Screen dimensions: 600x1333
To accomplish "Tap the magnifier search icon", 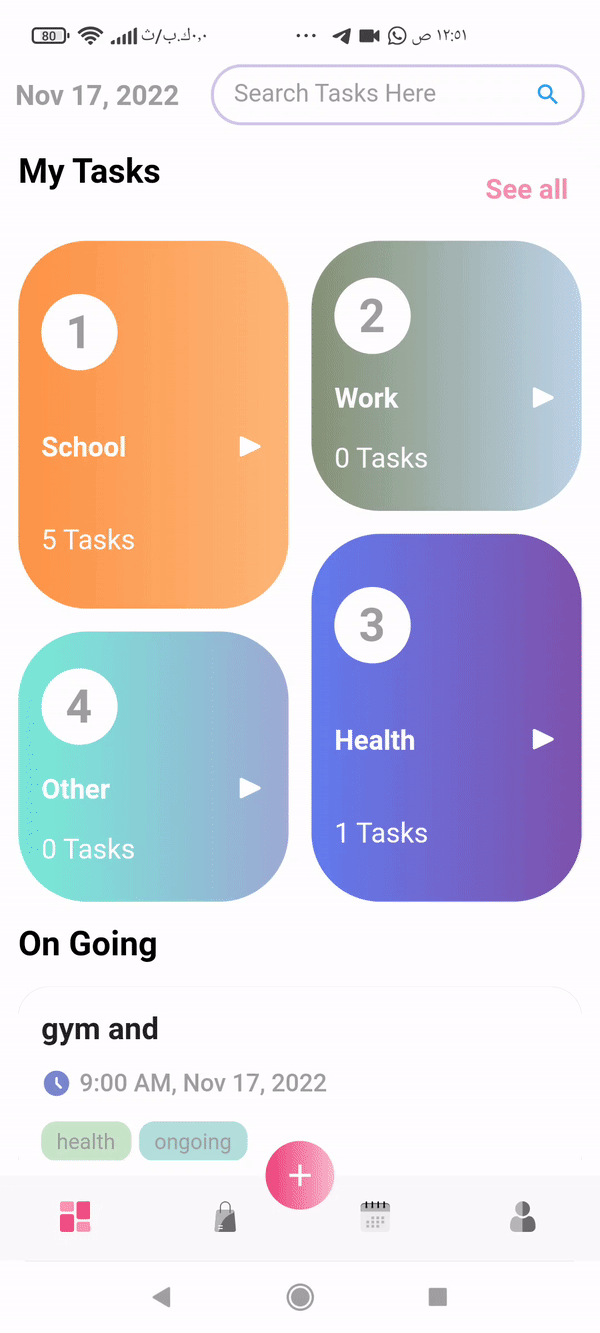I will tap(547, 94).
